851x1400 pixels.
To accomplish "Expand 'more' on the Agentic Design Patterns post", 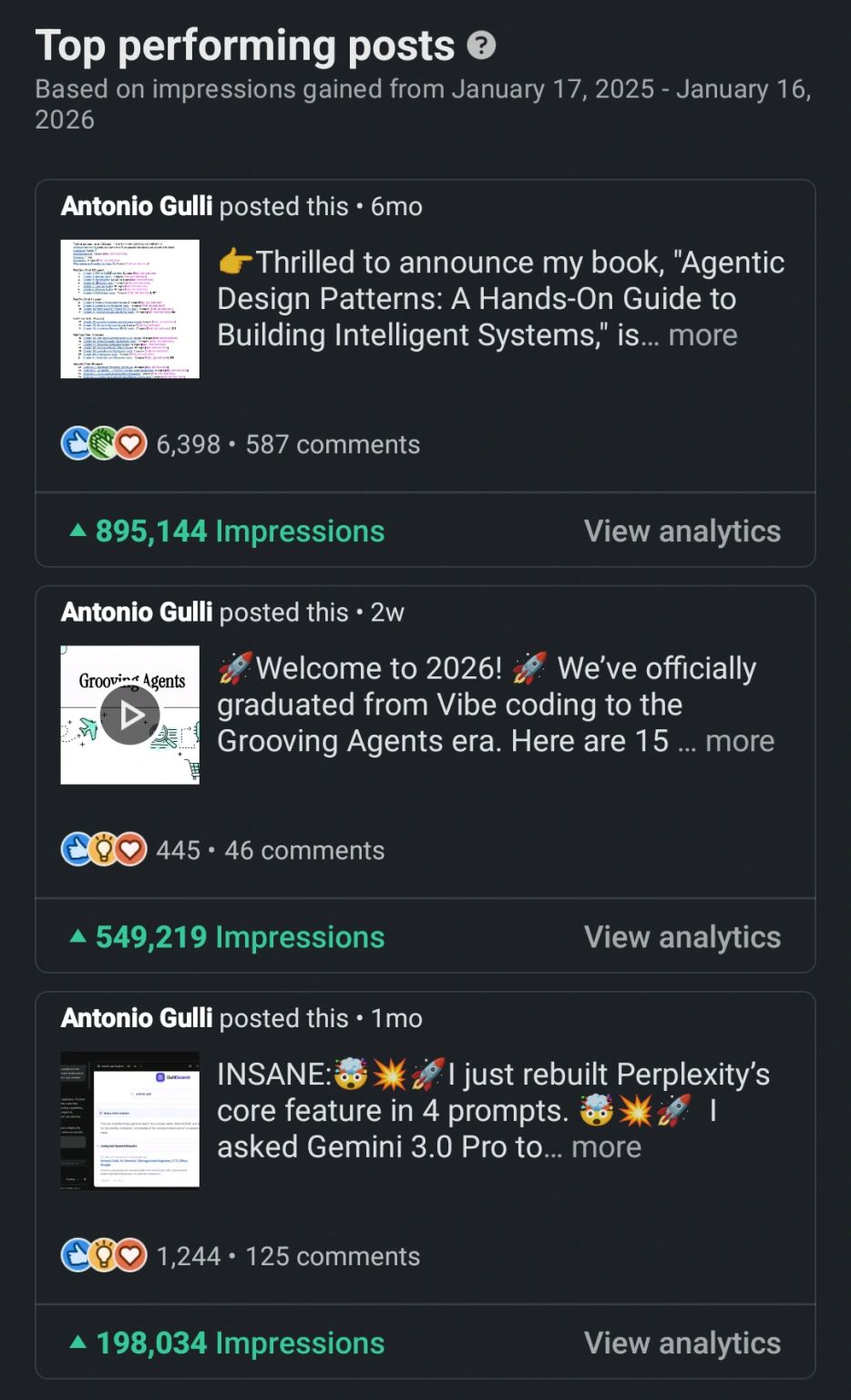I will (x=702, y=335).
